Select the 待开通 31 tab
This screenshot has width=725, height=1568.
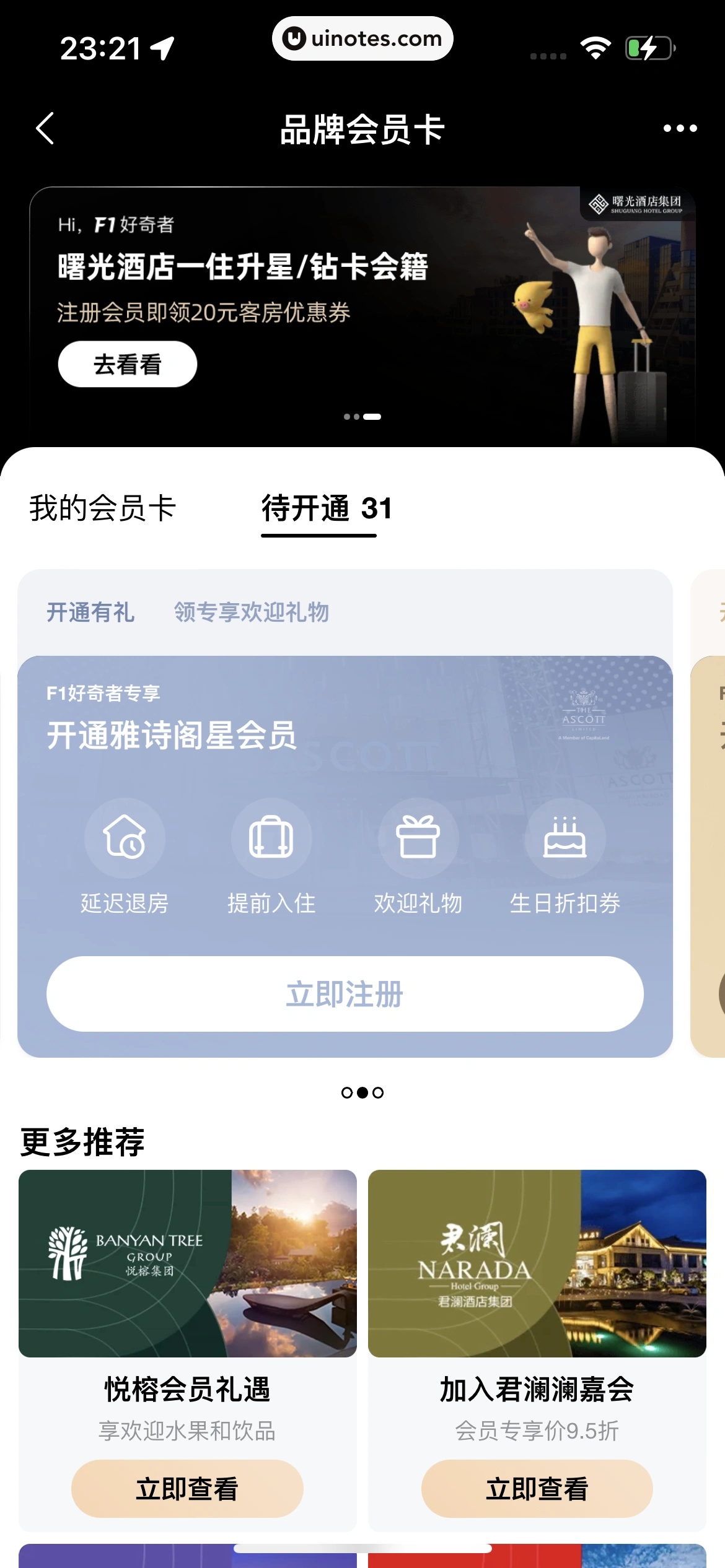327,508
